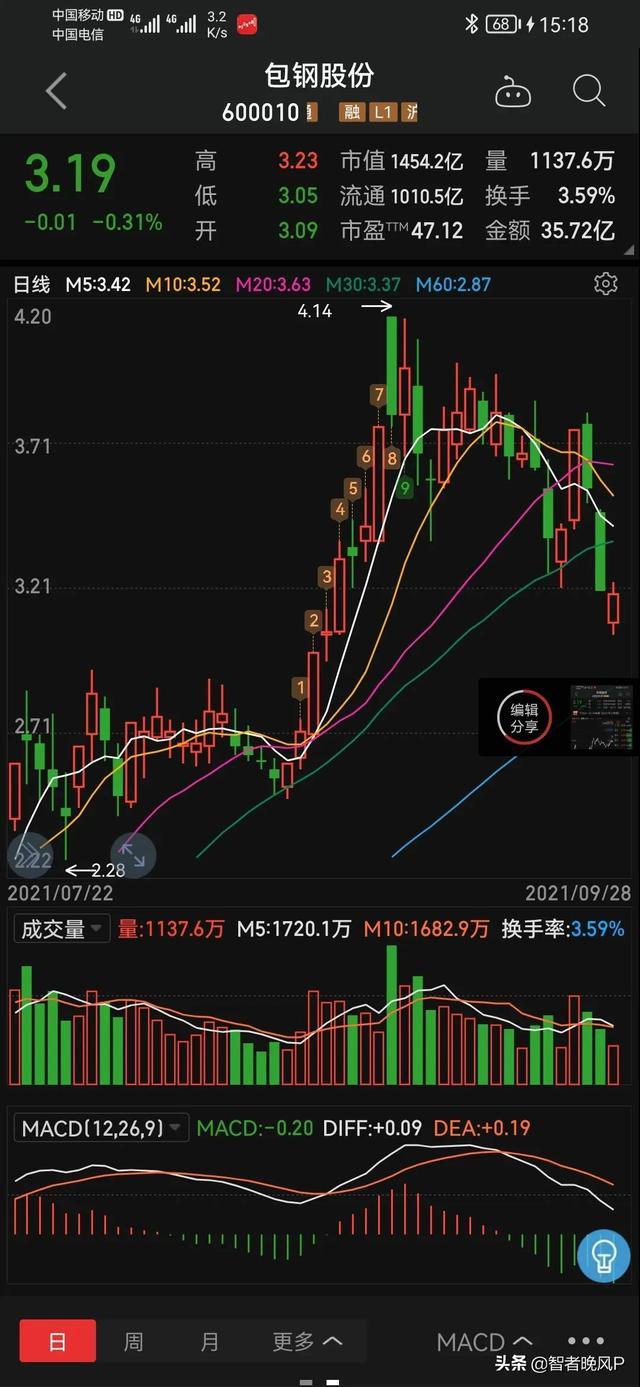Expand 更多 chart period options
The image size is (640, 1387).
click(x=307, y=1341)
